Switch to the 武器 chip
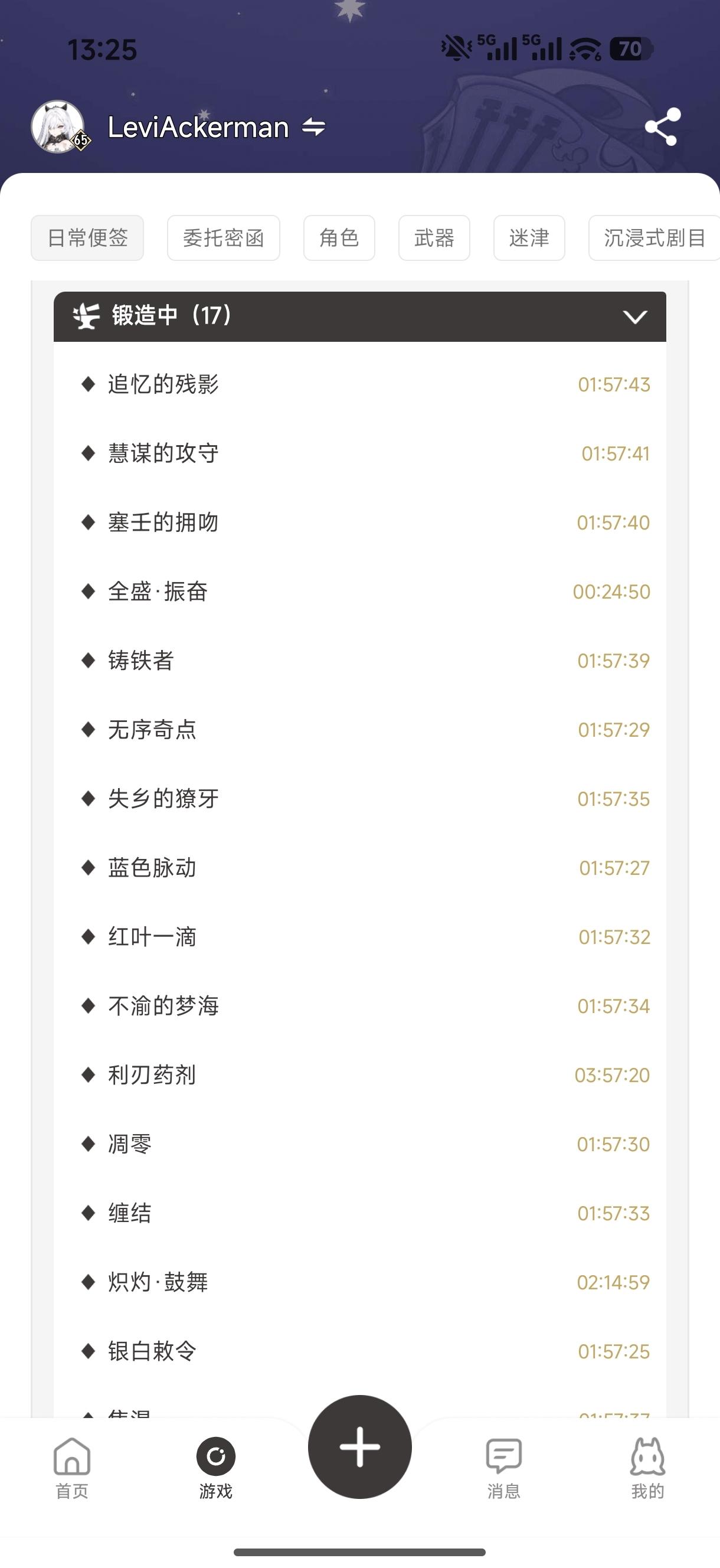Screen dimensions: 720x1568 pos(434,238)
